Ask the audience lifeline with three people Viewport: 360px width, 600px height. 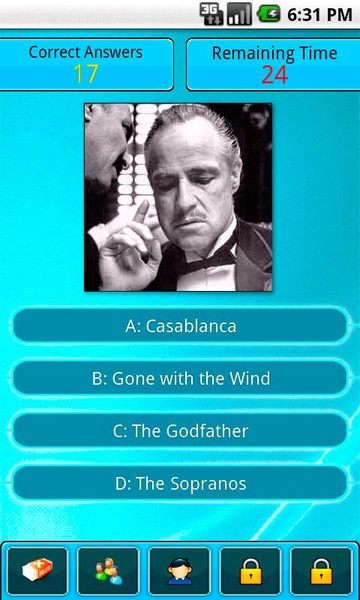[108, 571]
